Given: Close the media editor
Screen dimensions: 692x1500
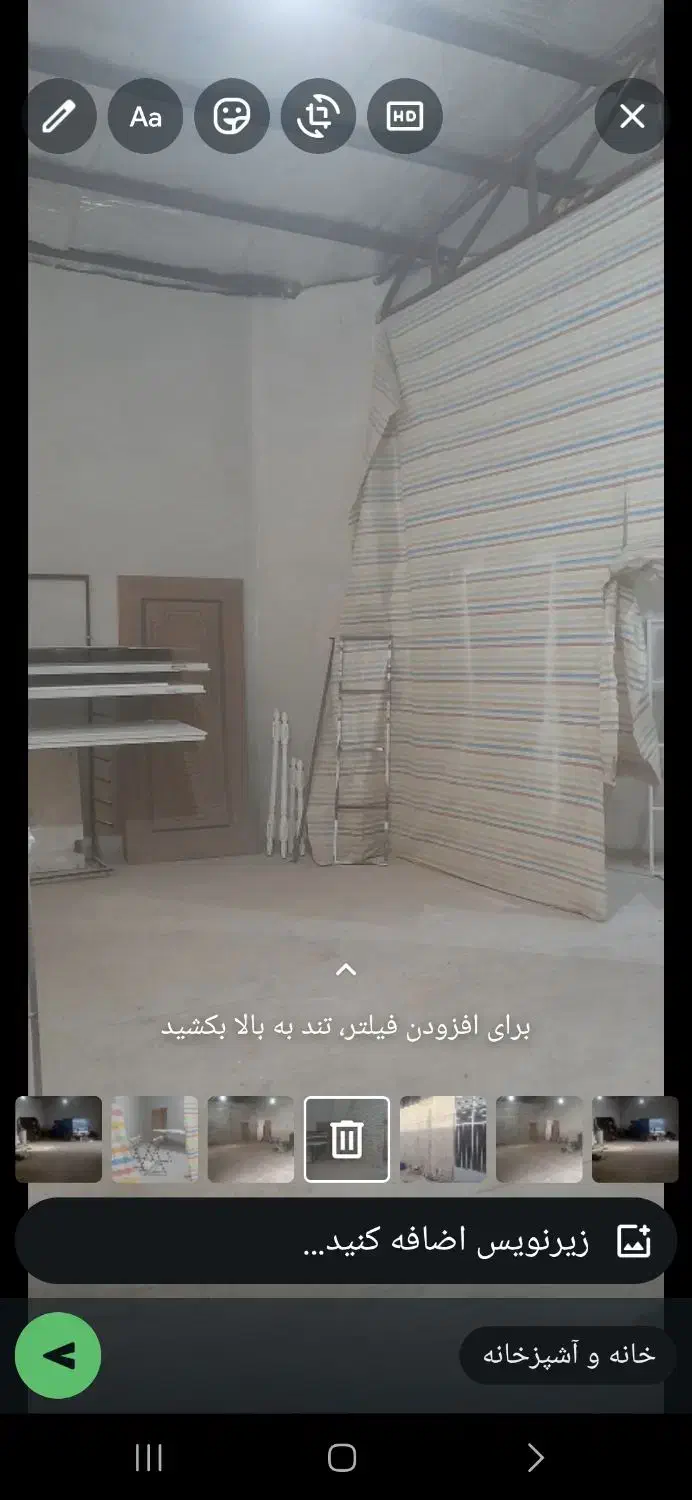Looking at the screenshot, I should tap(632, 117).
